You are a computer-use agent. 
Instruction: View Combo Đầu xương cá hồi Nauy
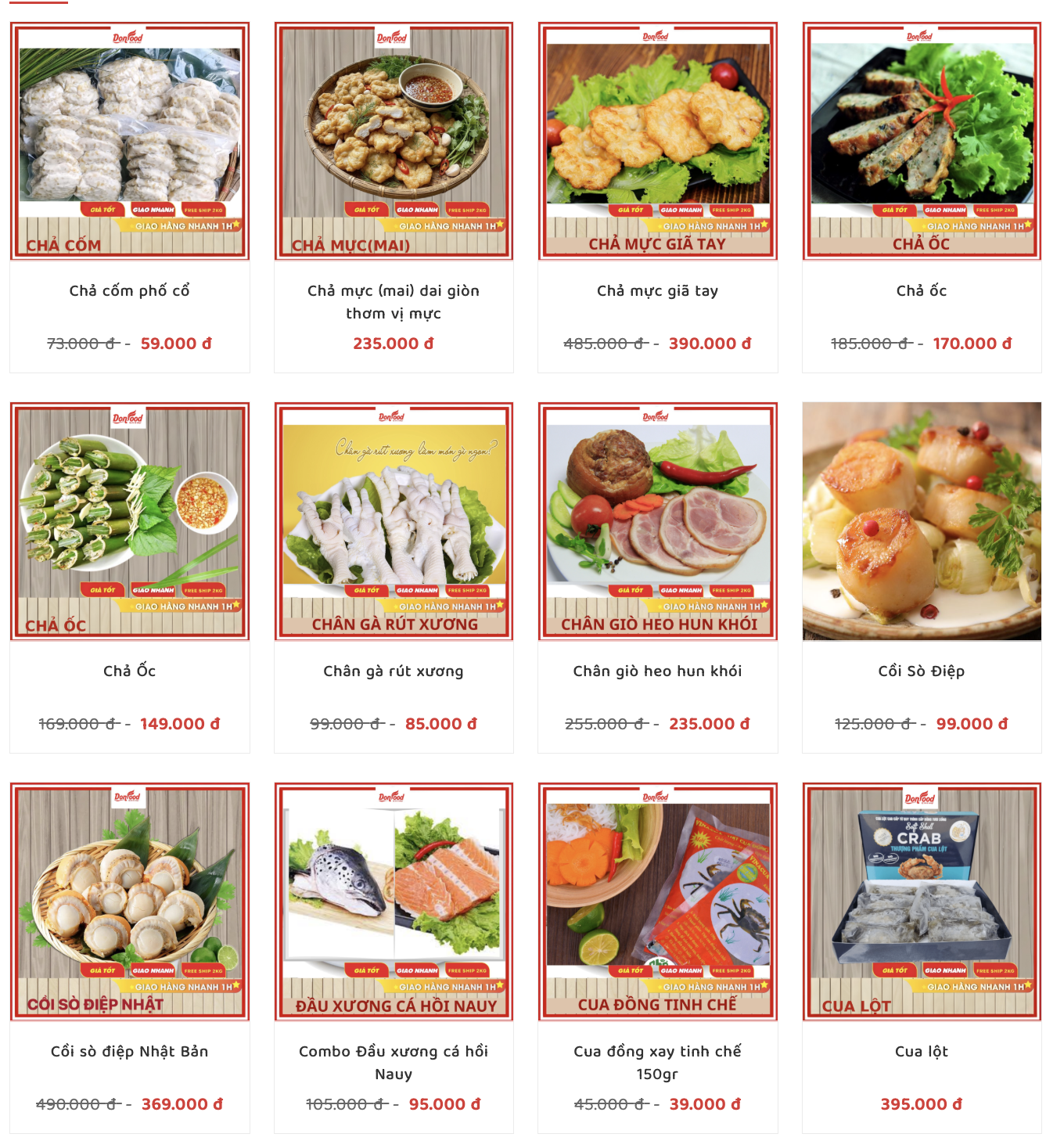[394, 1062]
